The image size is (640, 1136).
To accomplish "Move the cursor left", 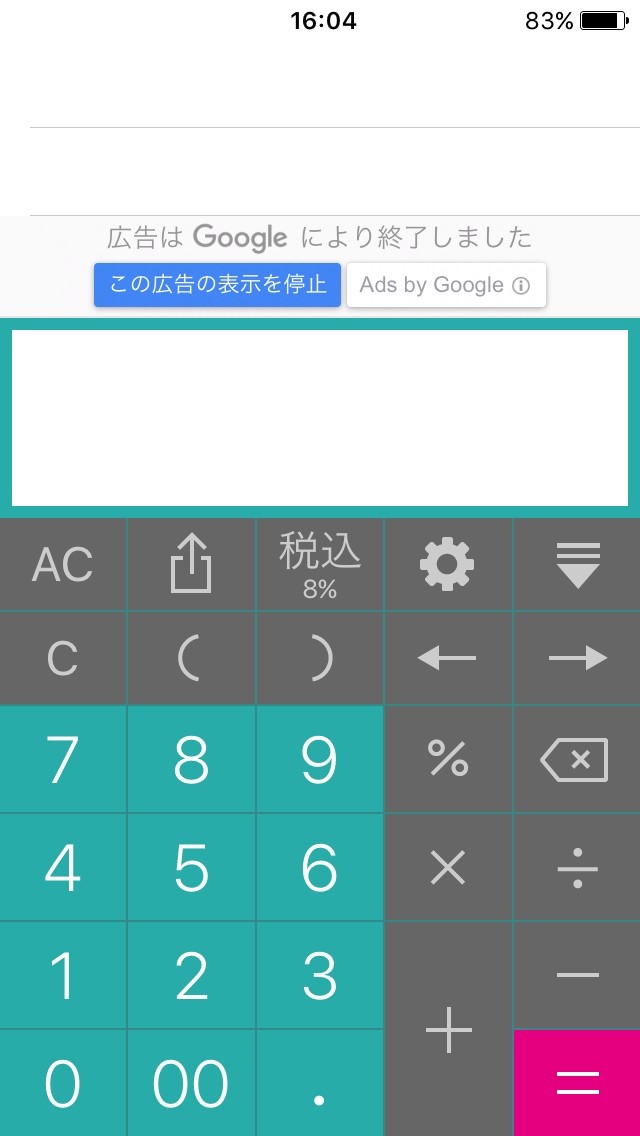I will [x=448, y=659].
